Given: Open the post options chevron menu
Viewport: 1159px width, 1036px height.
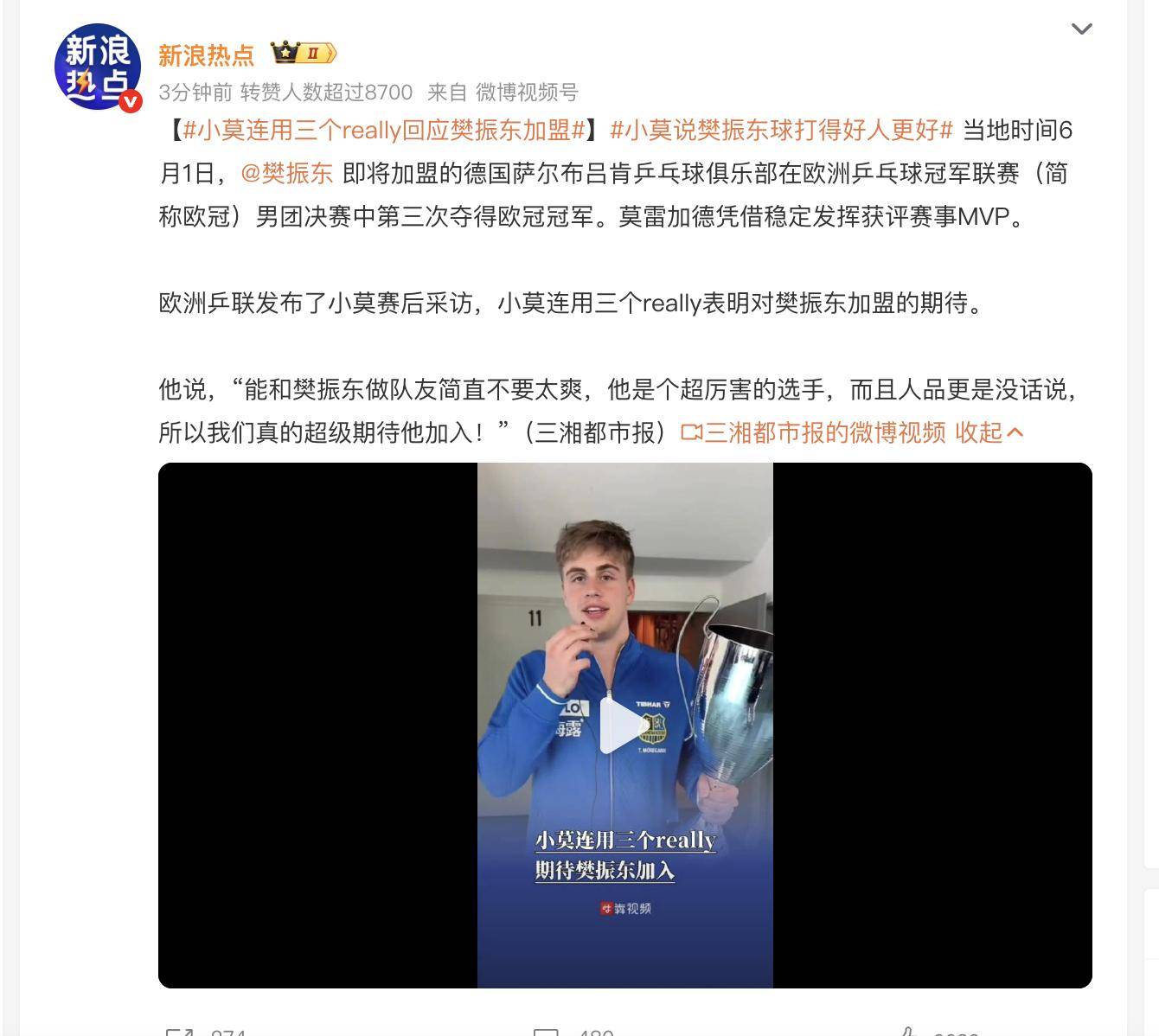Looking at the screenshot, I should 1081,29.
